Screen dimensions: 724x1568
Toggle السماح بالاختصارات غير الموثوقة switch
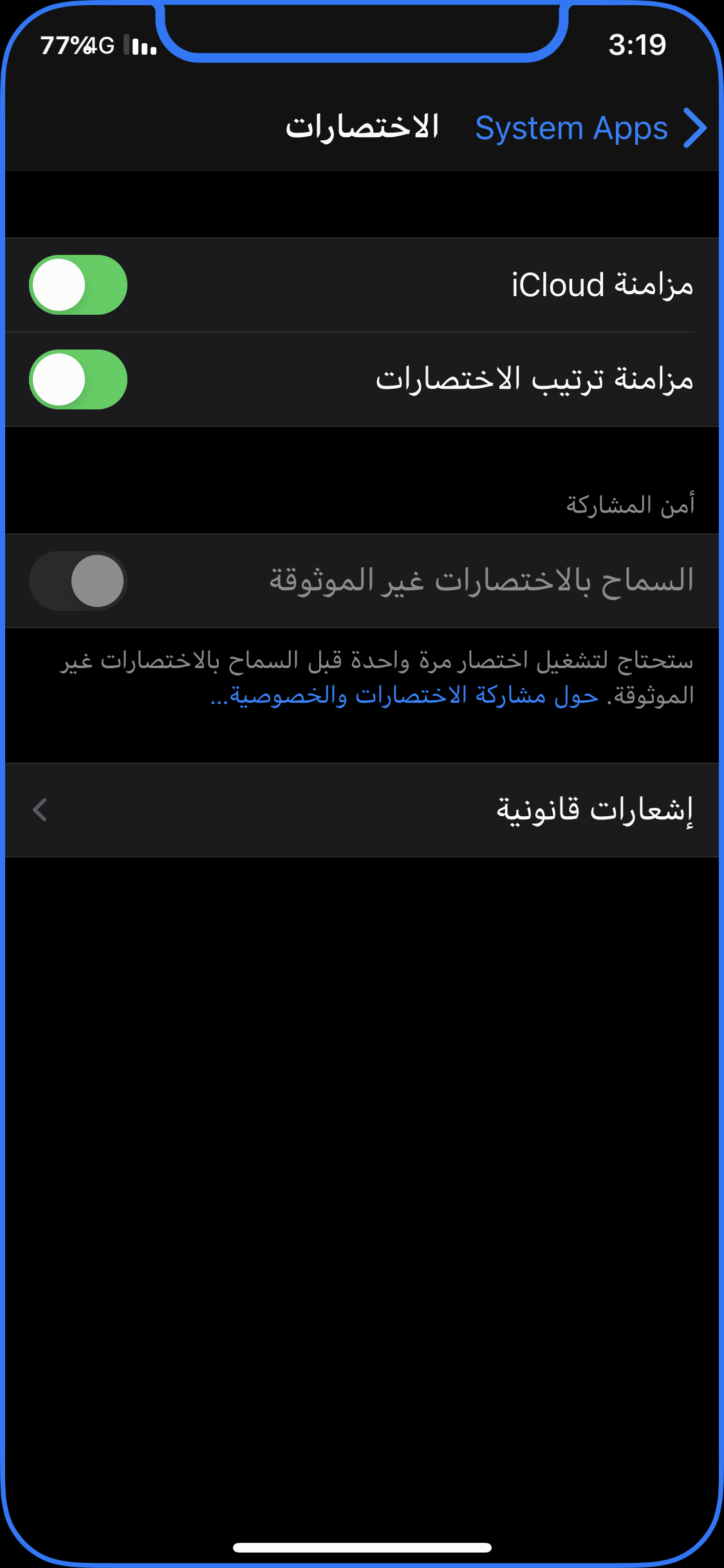(78, 581)
